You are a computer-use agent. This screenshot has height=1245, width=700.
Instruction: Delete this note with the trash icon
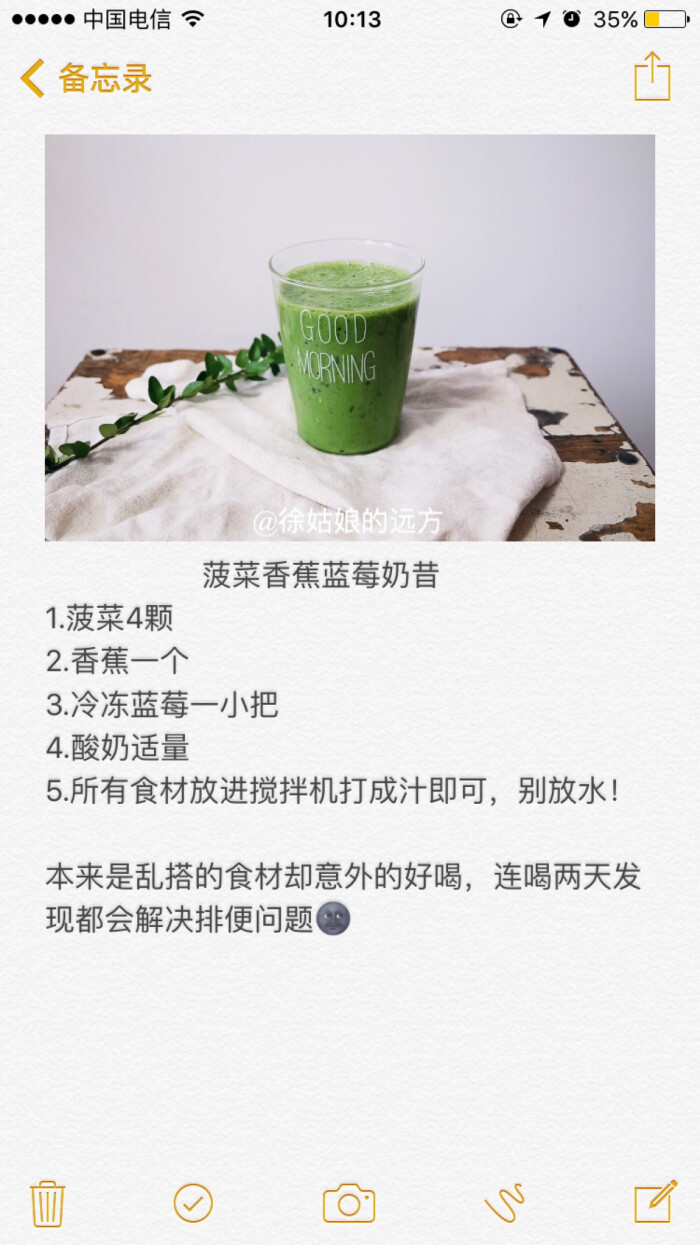48,1203
